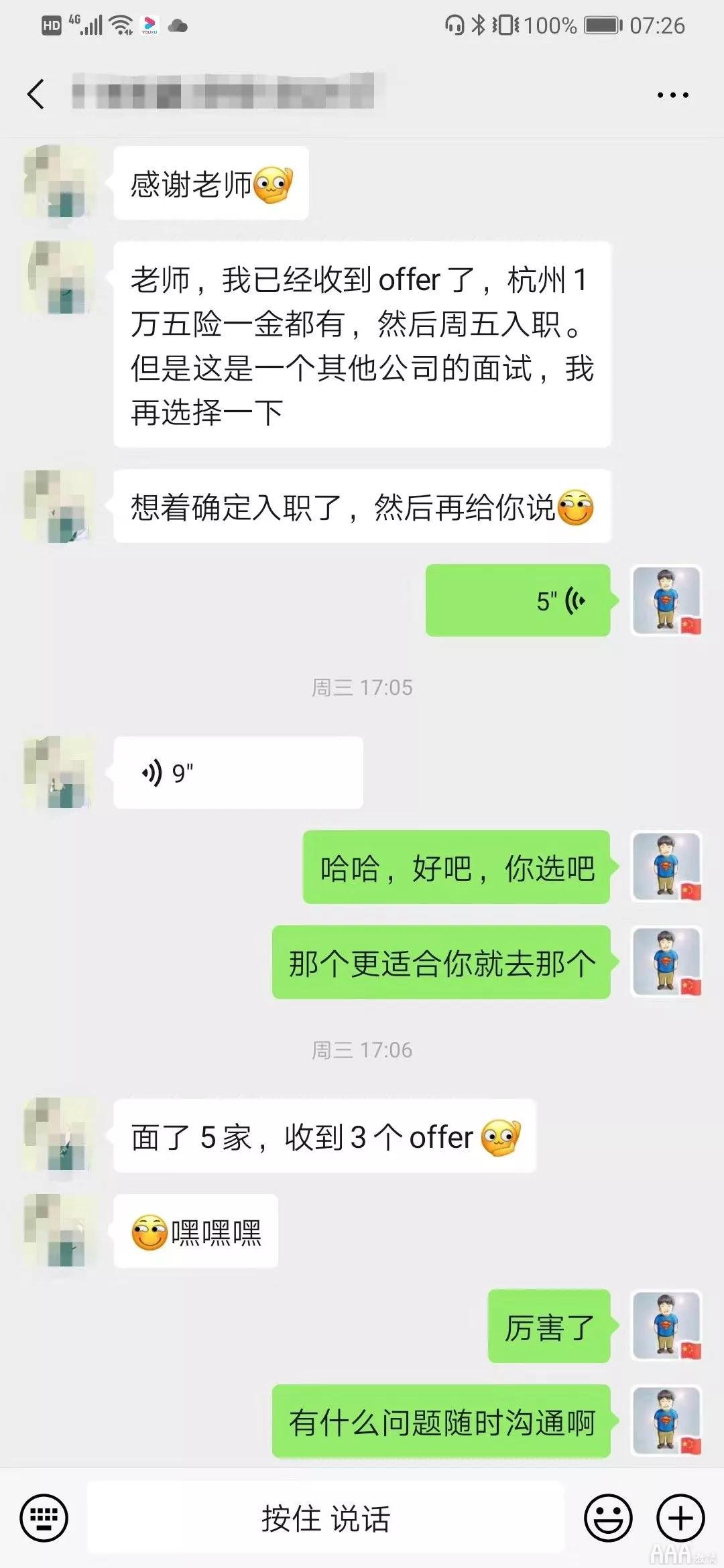This screenshot has width=724, height=1568.
Task: Open the emoji sticker panel
Action: click(x=608, y=1518)
